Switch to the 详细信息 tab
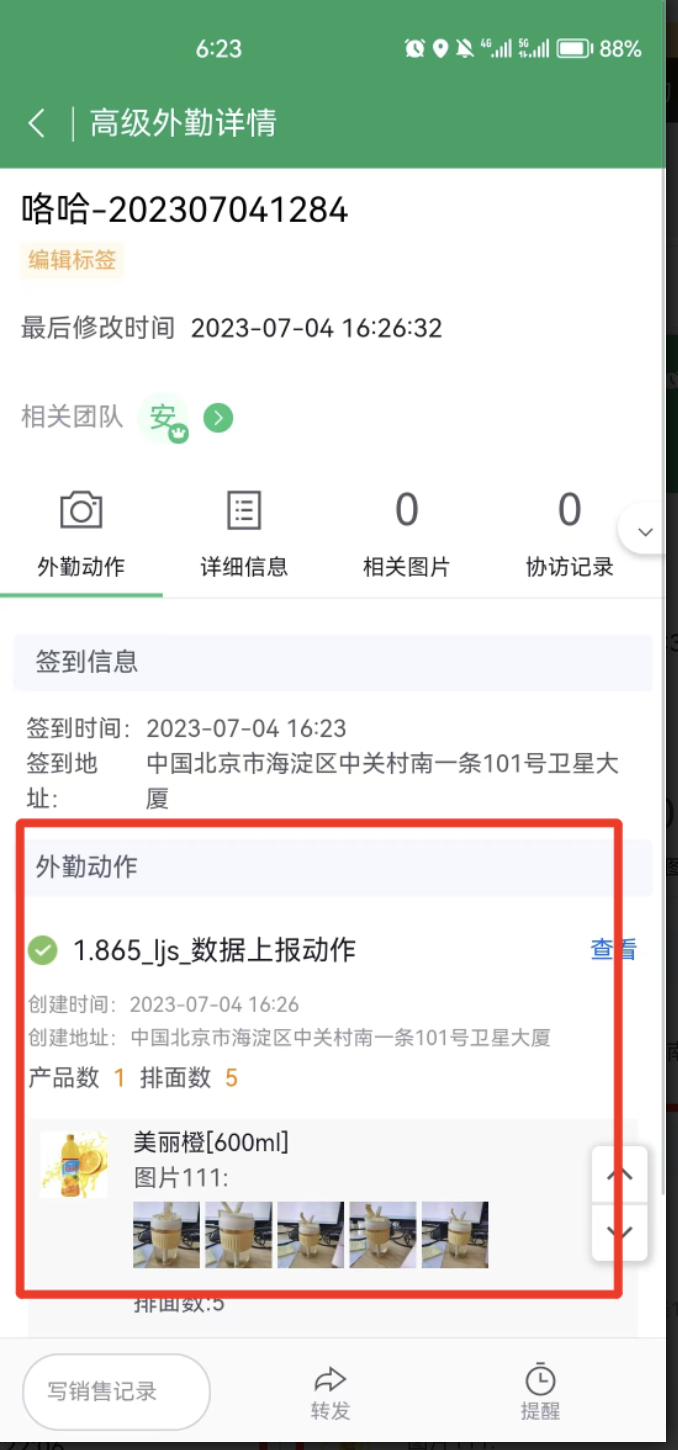 (x=244, y=536)
